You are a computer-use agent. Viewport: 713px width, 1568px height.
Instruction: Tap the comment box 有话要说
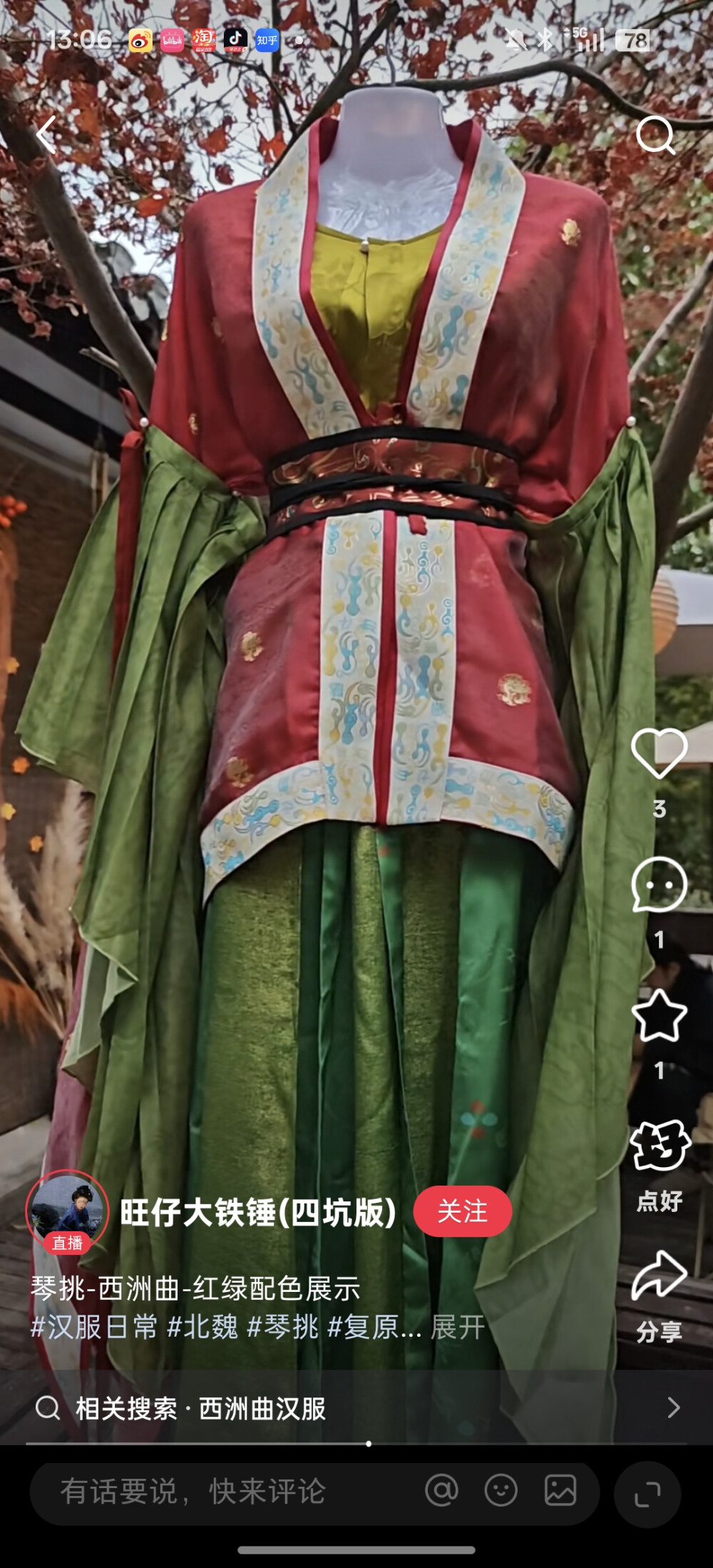(x=193, y=1492)
